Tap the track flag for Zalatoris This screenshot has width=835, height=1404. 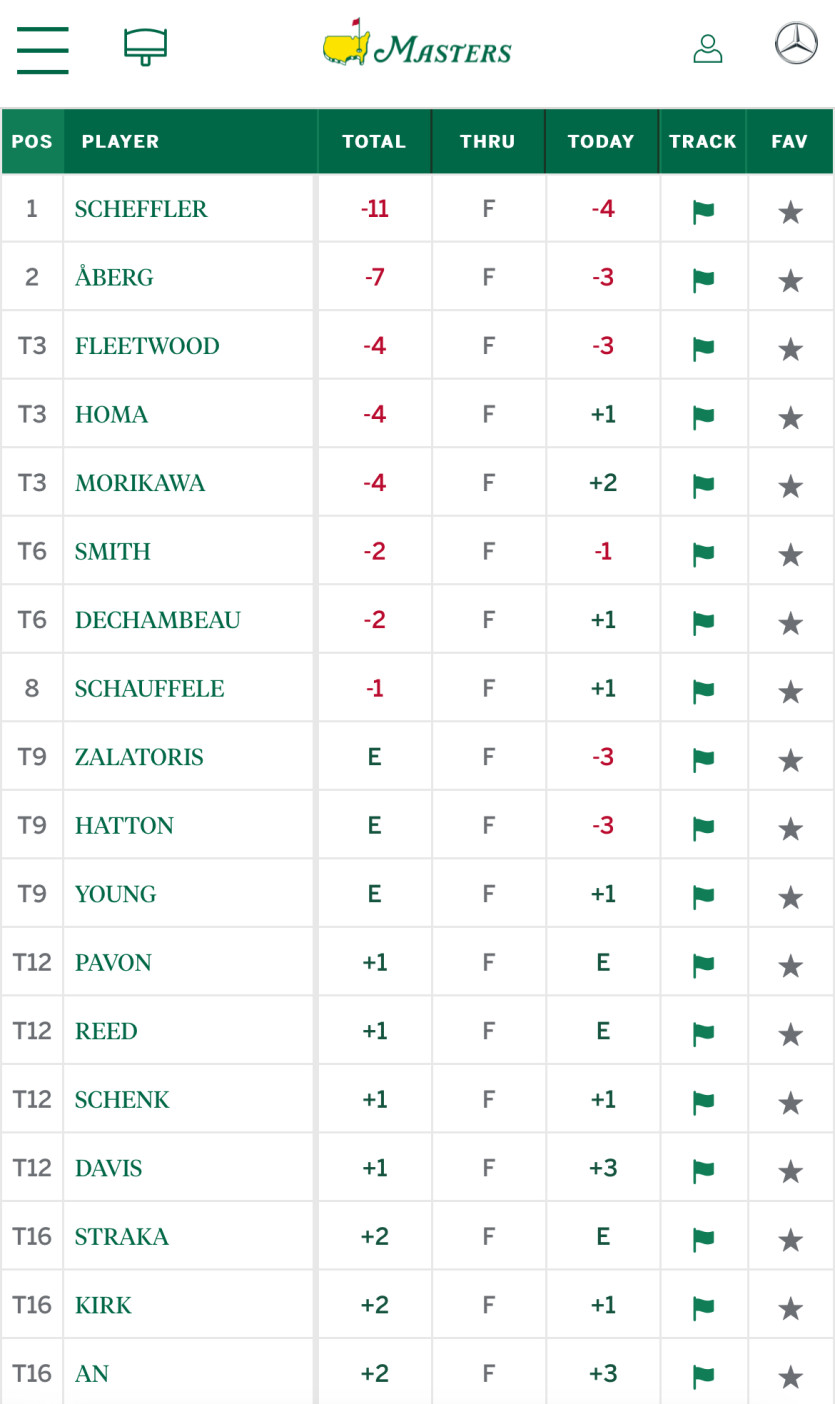[704, 760]
